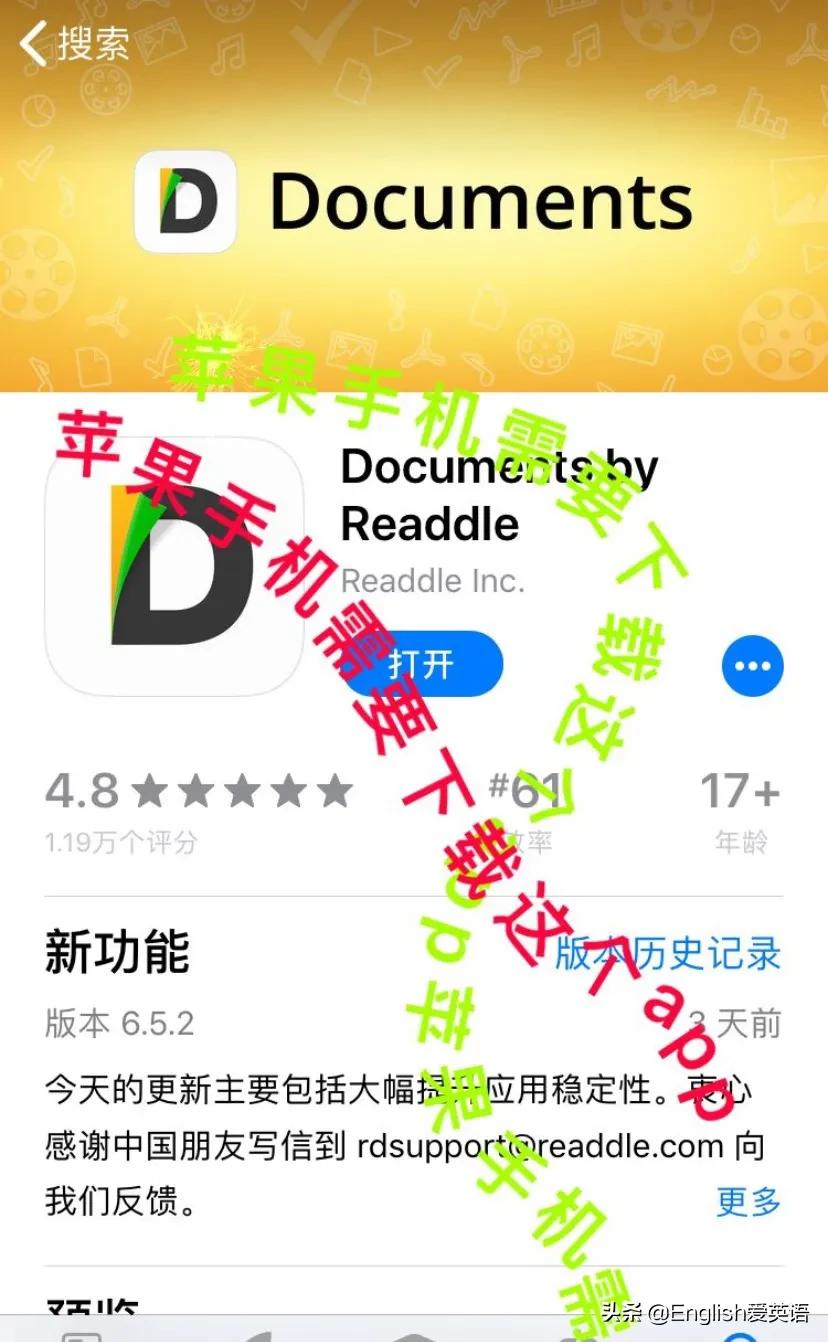The height and width of the screenshot is (1342, 828).
Task: View the version history record
Action: (x=668, y=953)
